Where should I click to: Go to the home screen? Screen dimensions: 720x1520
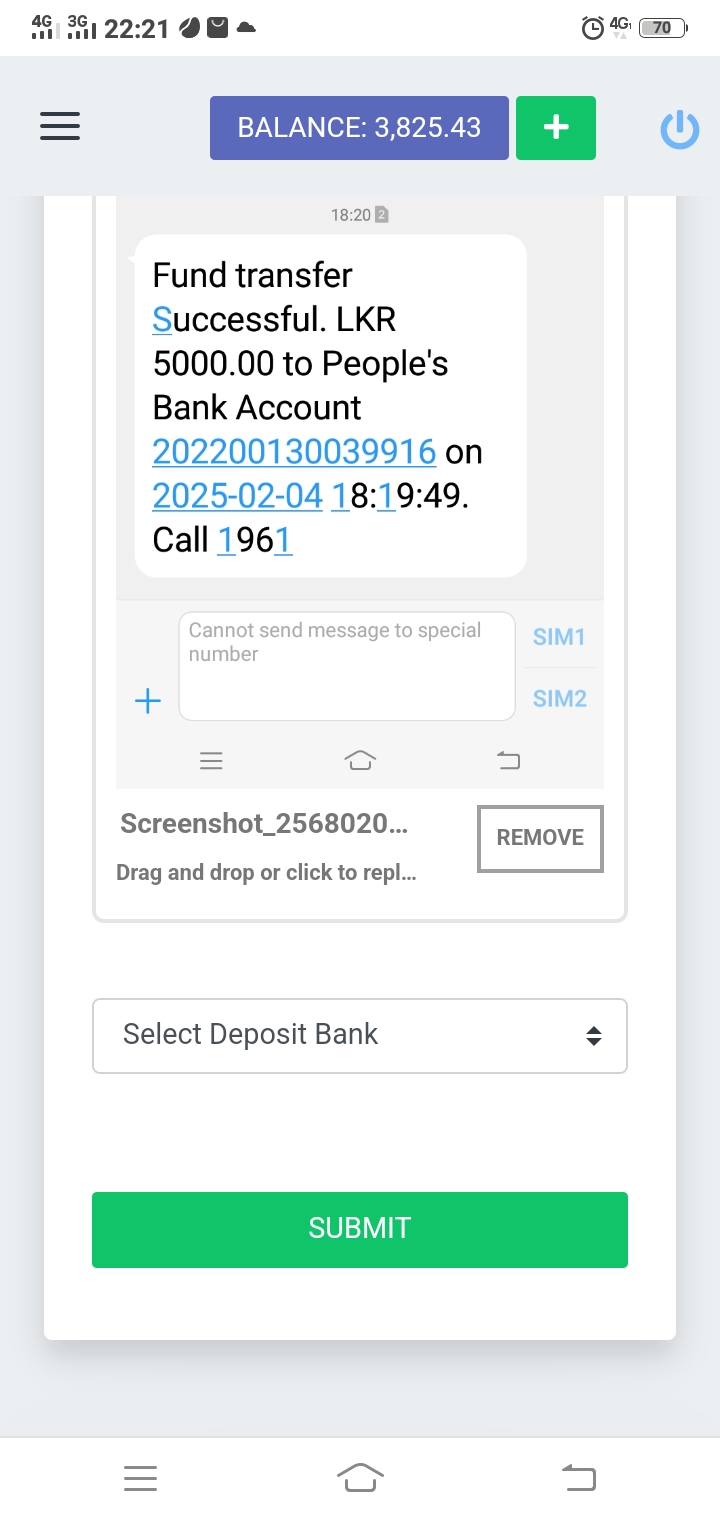click(360, 1477)
